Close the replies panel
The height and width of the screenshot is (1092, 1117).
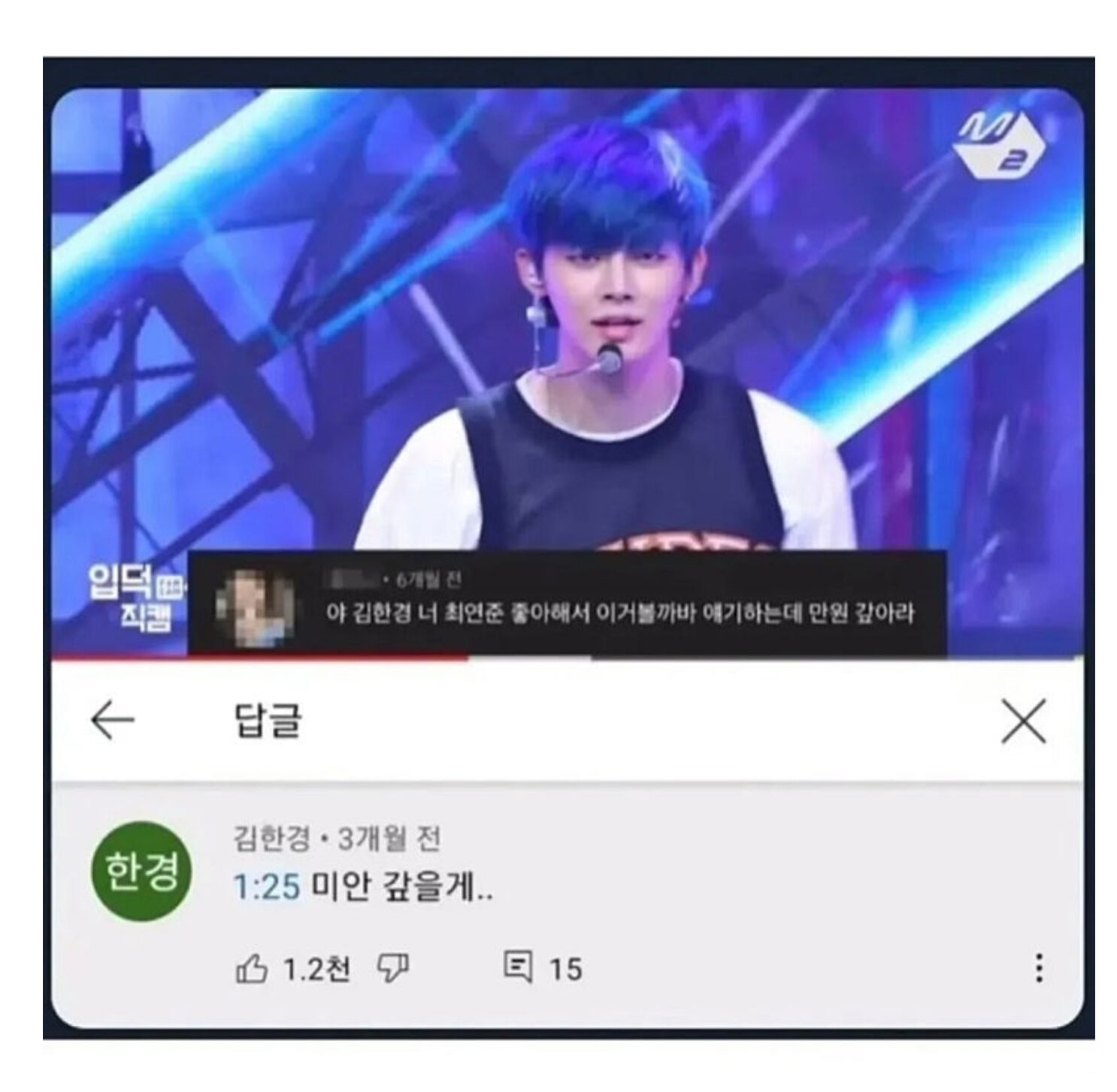[x=1023, y=721]
